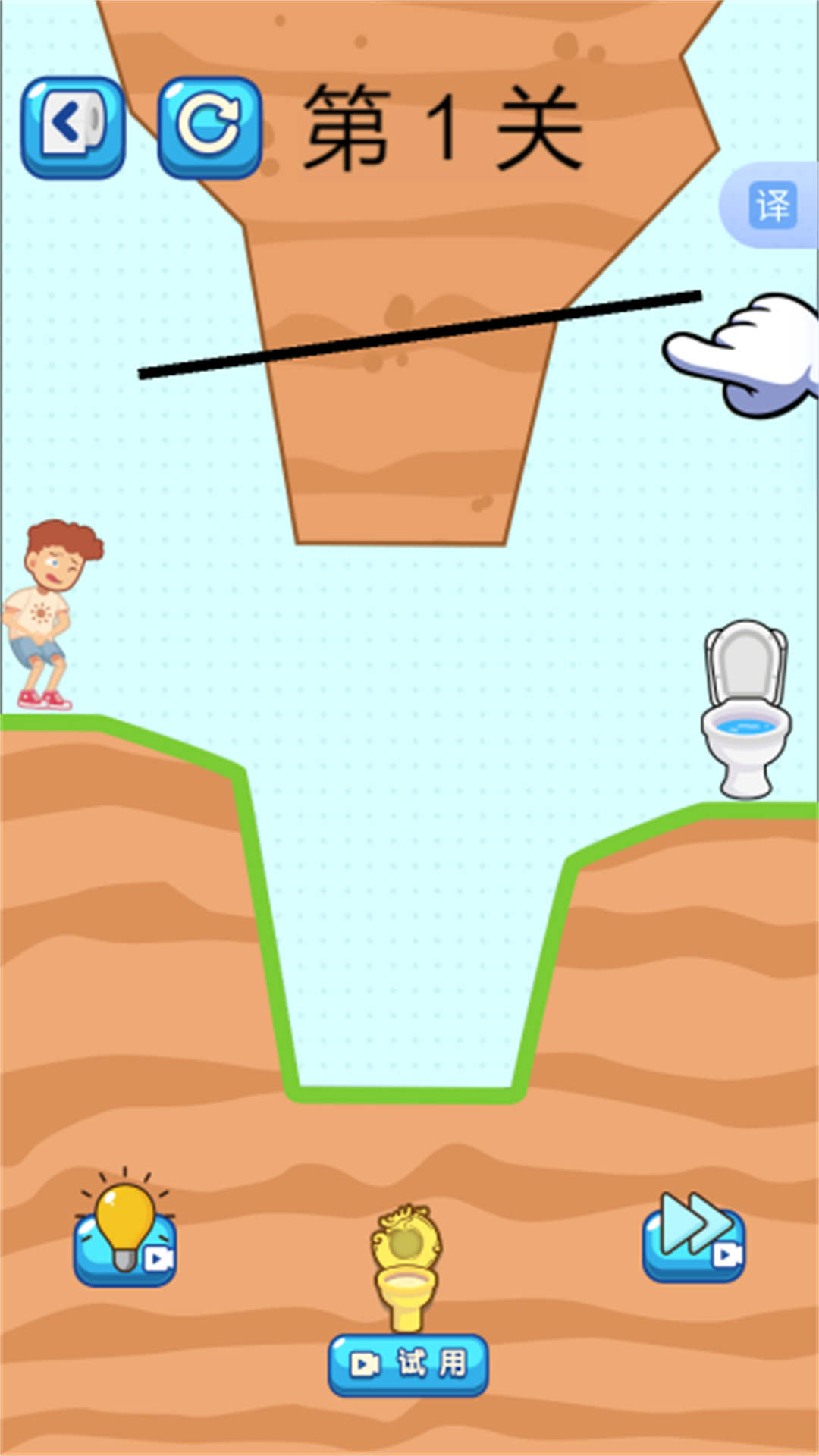The width and height of the screenshot is (819, 1456).
Task: Skip the level with fast-forward button
Action: coord(693,1238)
